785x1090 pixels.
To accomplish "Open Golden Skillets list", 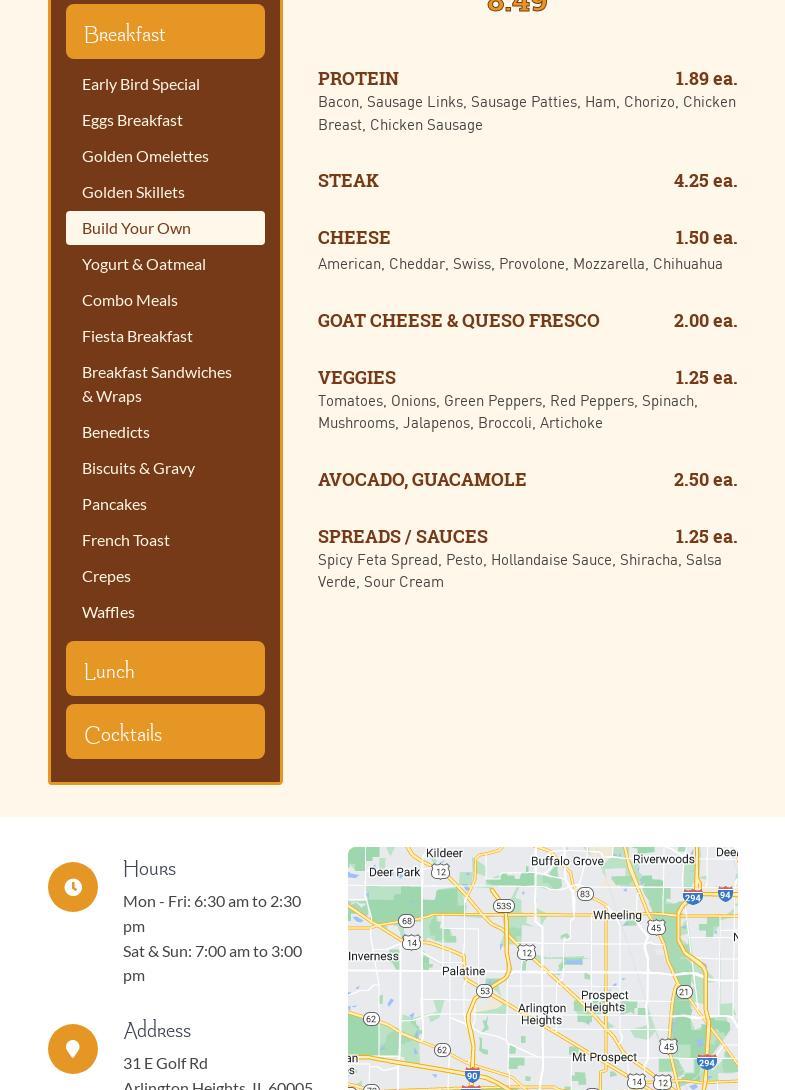I will tap(133, 192).
